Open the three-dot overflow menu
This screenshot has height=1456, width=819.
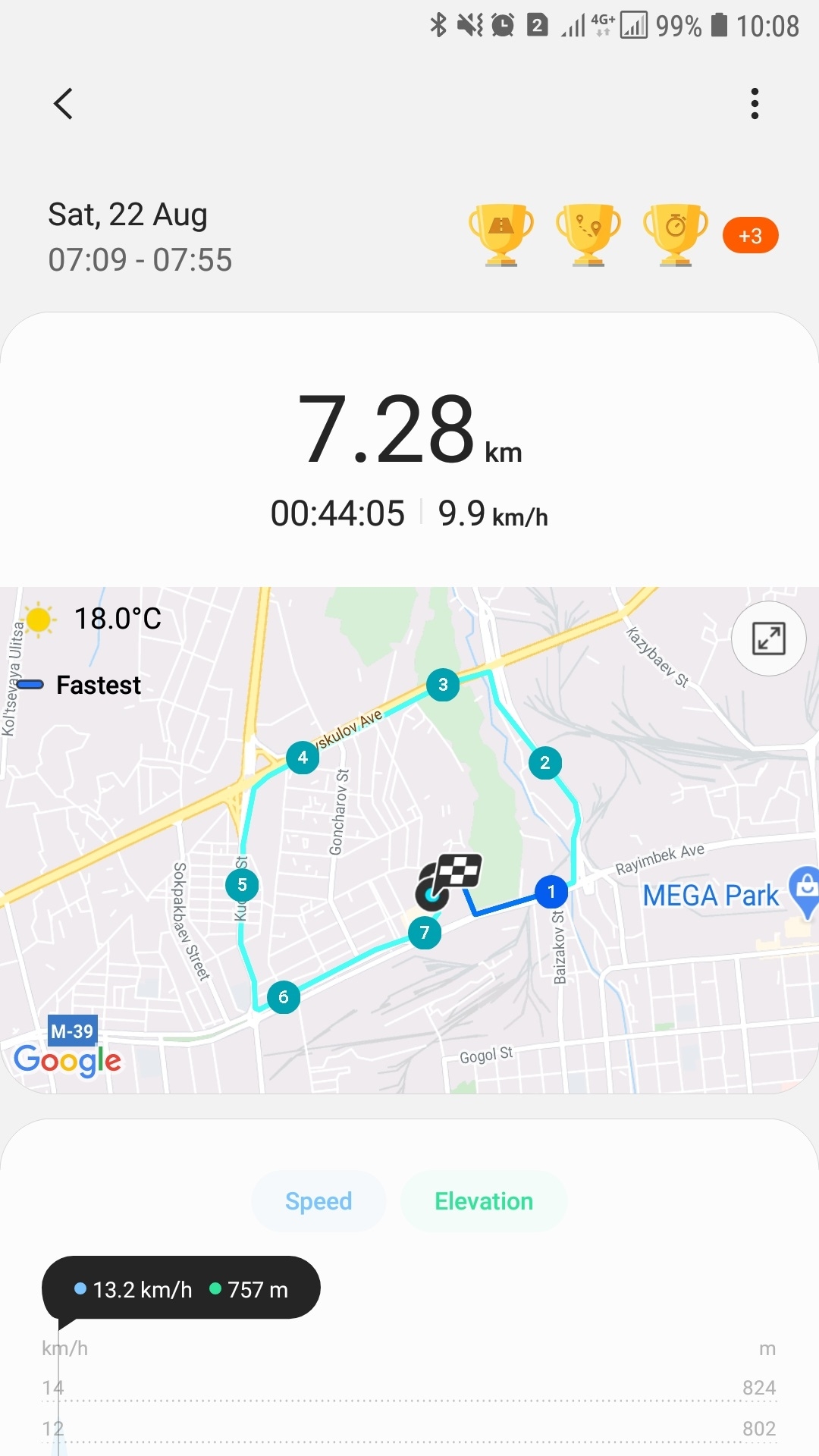[754, 104]
